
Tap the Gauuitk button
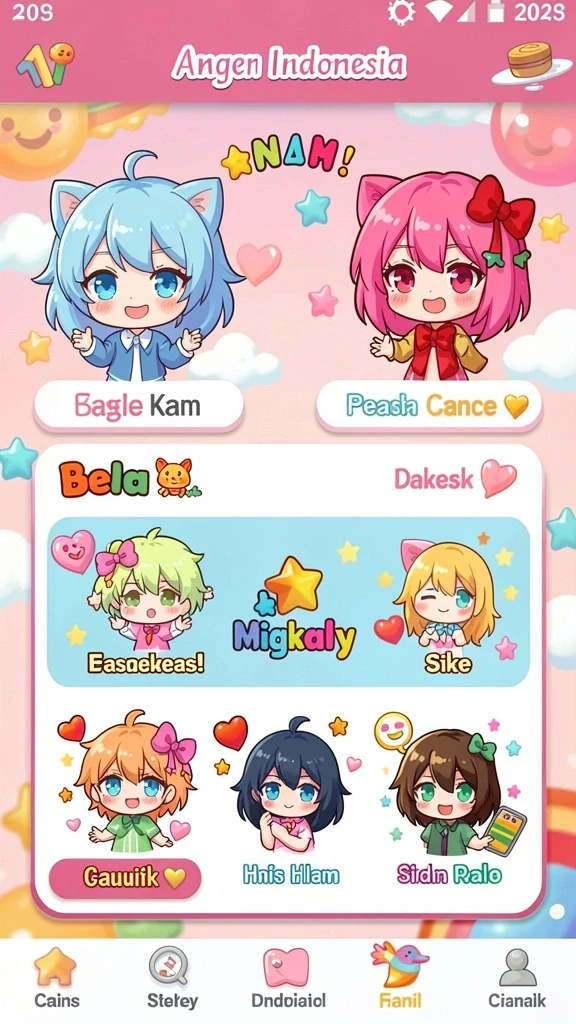pos(125,877)
